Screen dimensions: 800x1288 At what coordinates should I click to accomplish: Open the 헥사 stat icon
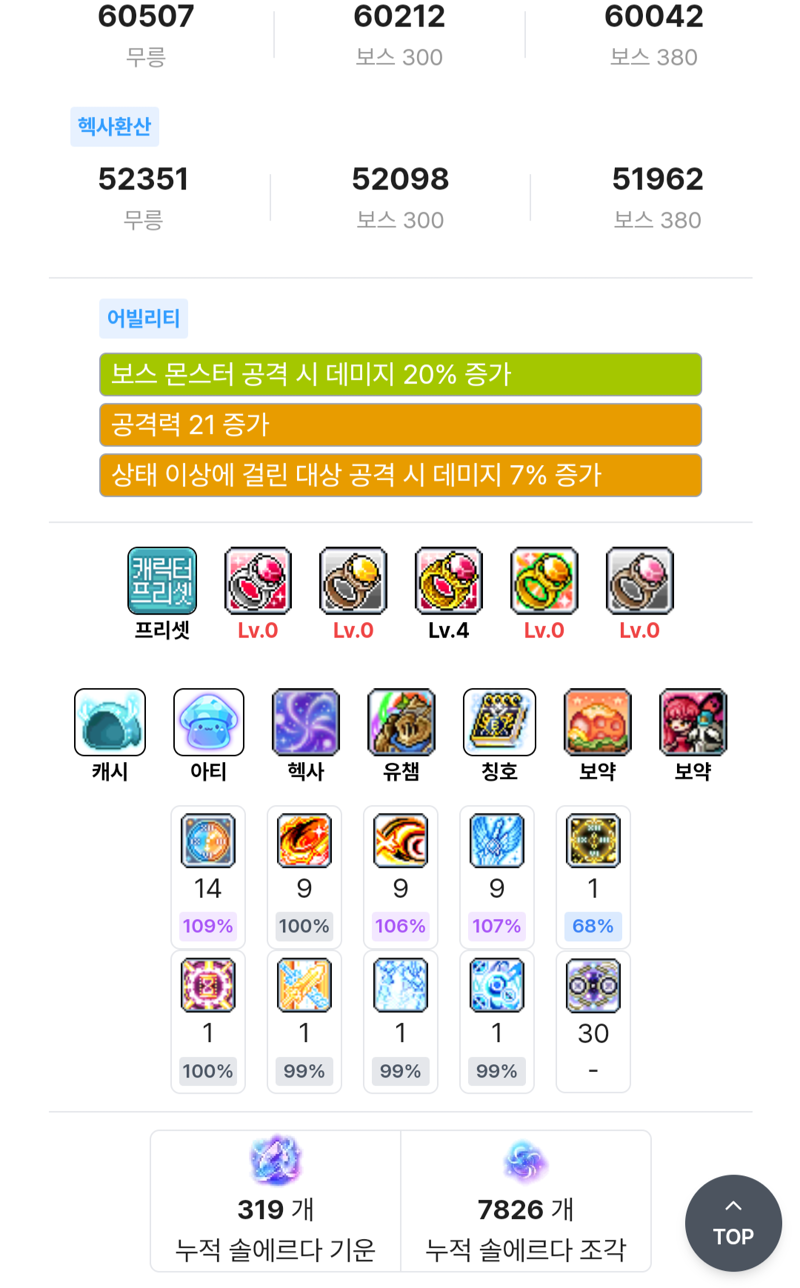pos(305,722)
